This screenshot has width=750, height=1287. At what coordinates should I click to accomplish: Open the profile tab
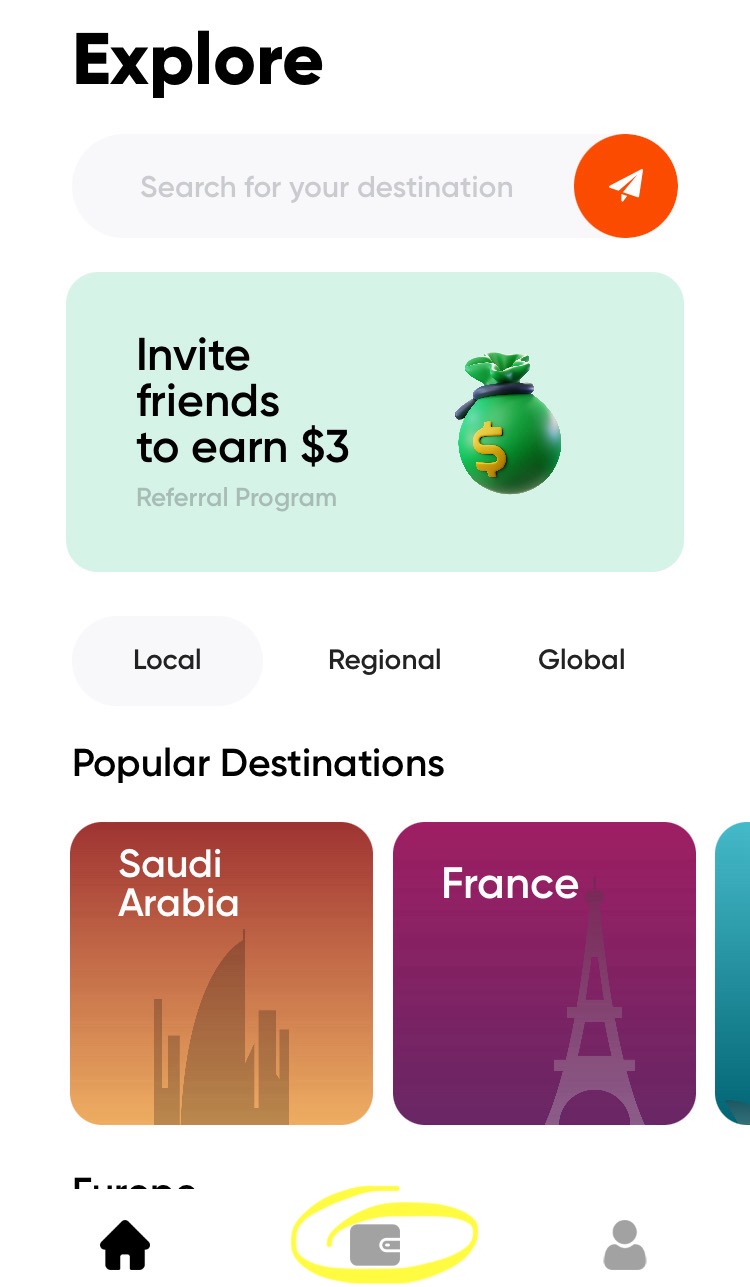[x=625, y=1246]
